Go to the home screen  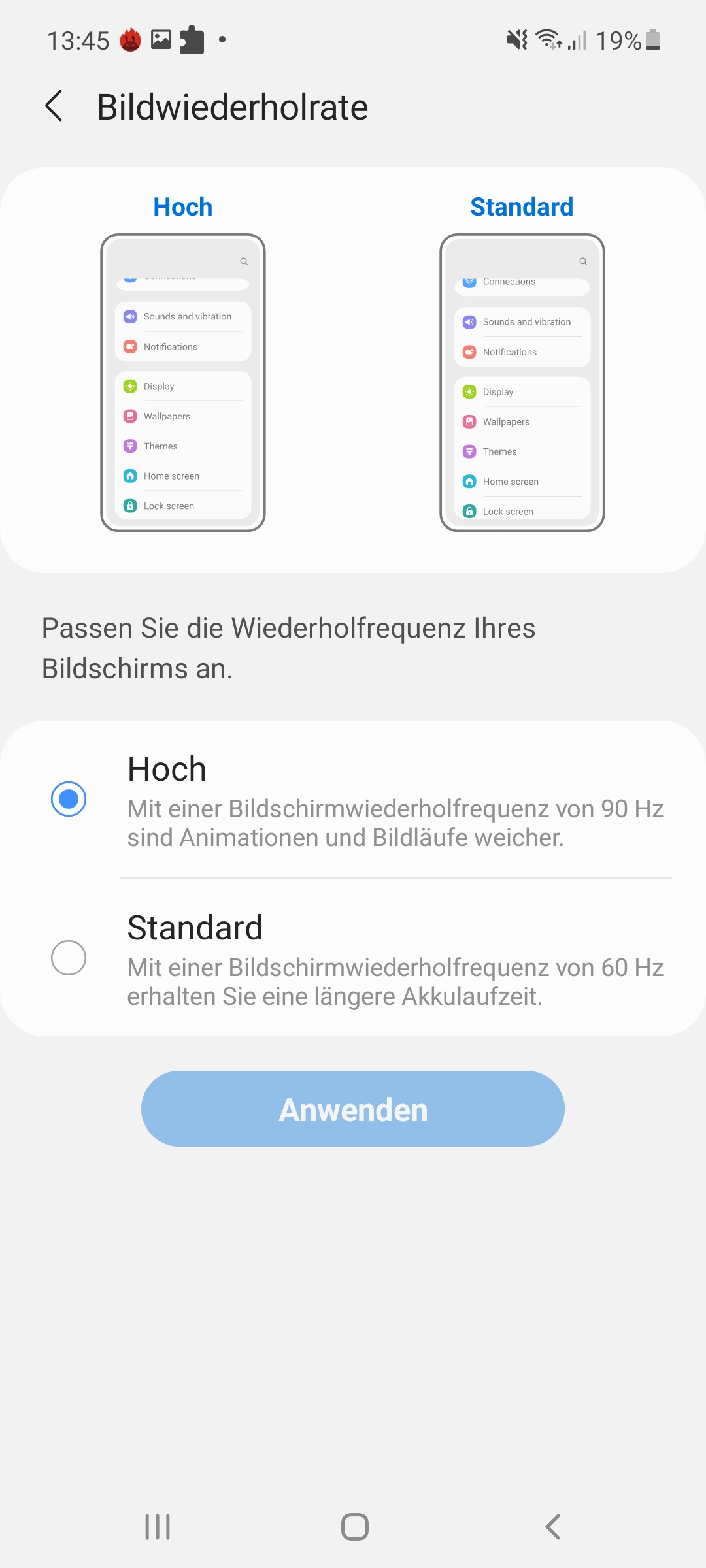click(355, 1527)
